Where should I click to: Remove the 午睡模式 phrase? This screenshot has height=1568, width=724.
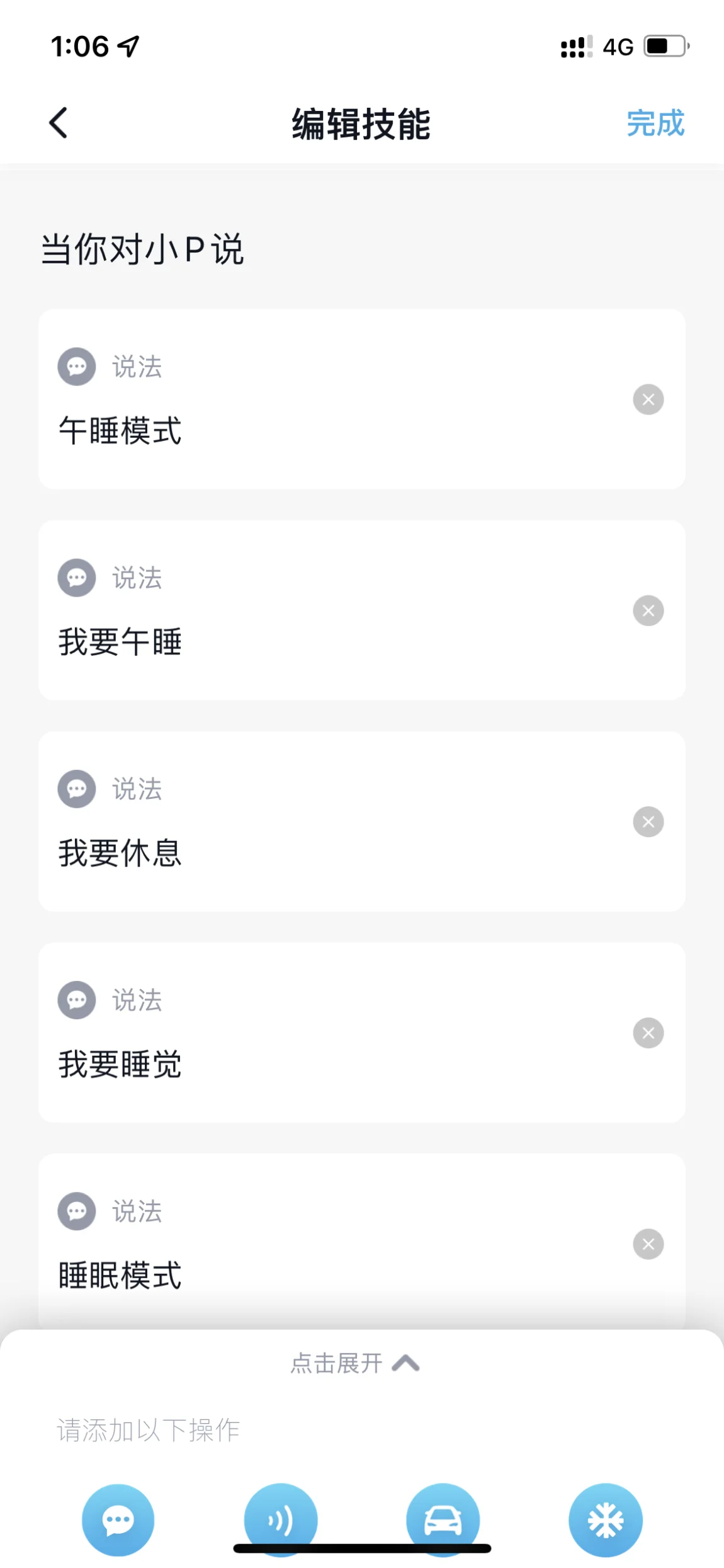648,399
